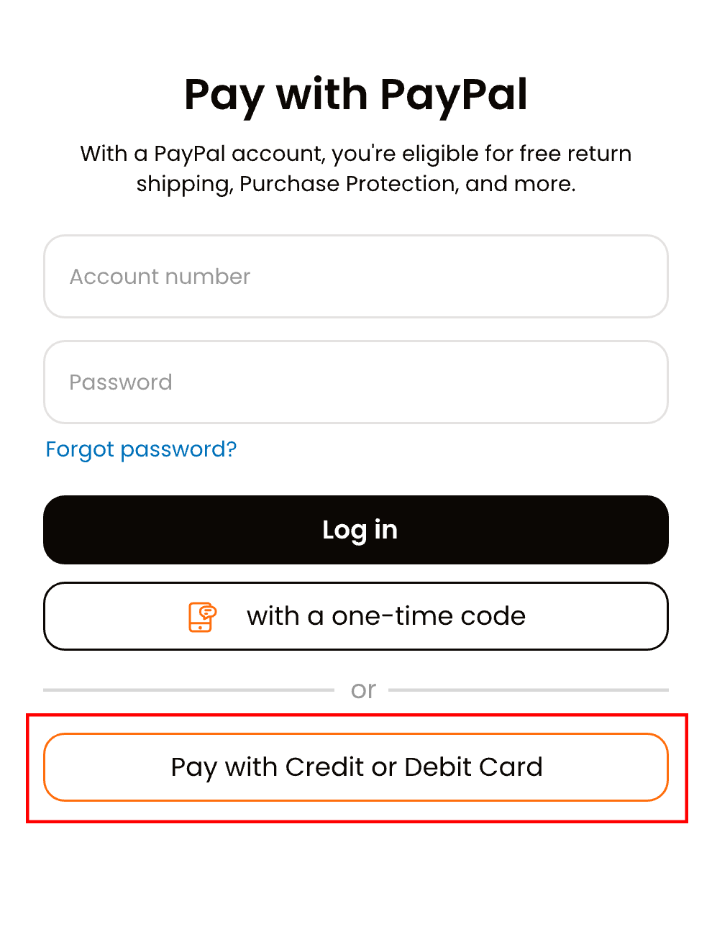Screen dimensions: 712x926
Task: Focus the Account number field
Action: 355,276
